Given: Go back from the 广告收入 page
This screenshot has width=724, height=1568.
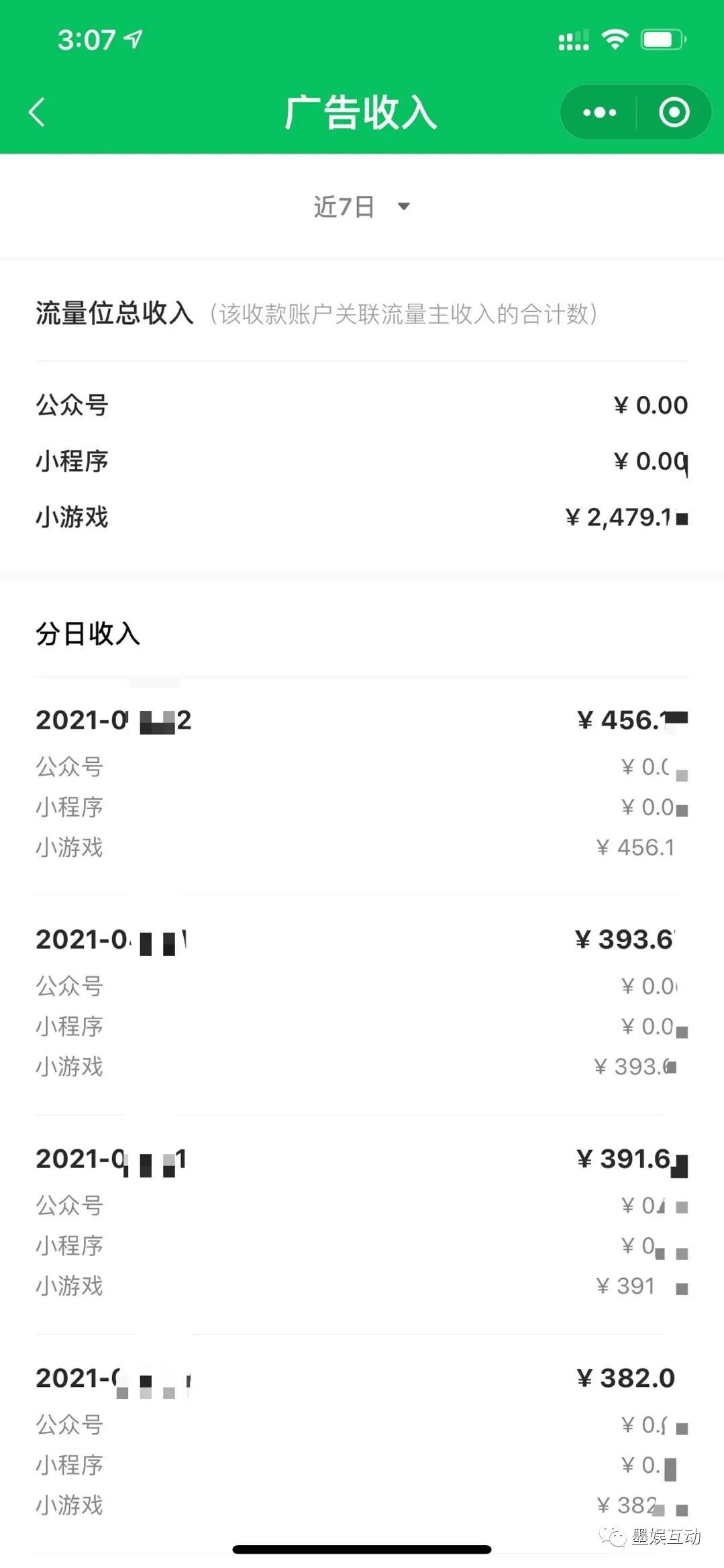Looking at the screenshot, I should pos(38,112).
